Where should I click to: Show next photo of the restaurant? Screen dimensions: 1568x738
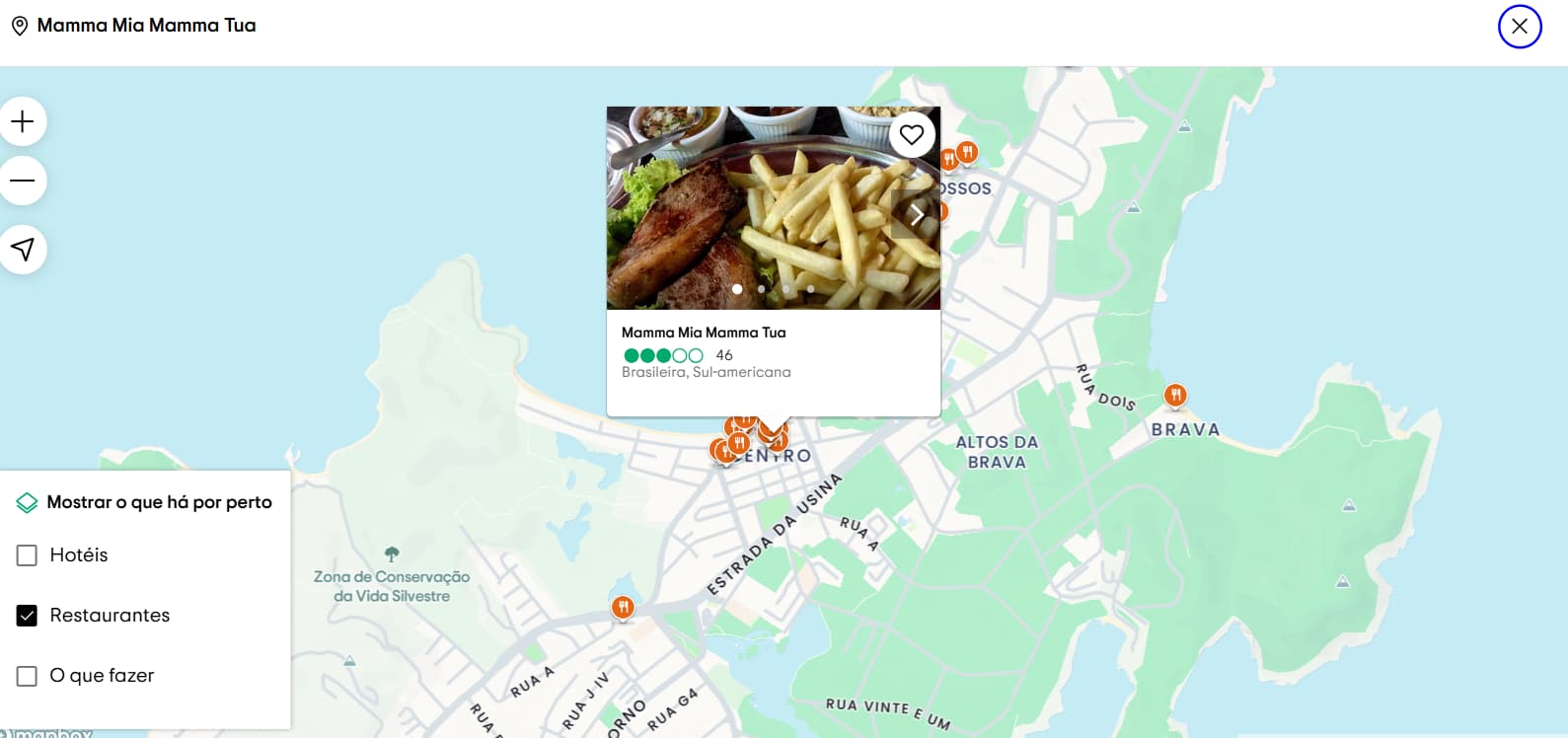click(x=916, y=214)
